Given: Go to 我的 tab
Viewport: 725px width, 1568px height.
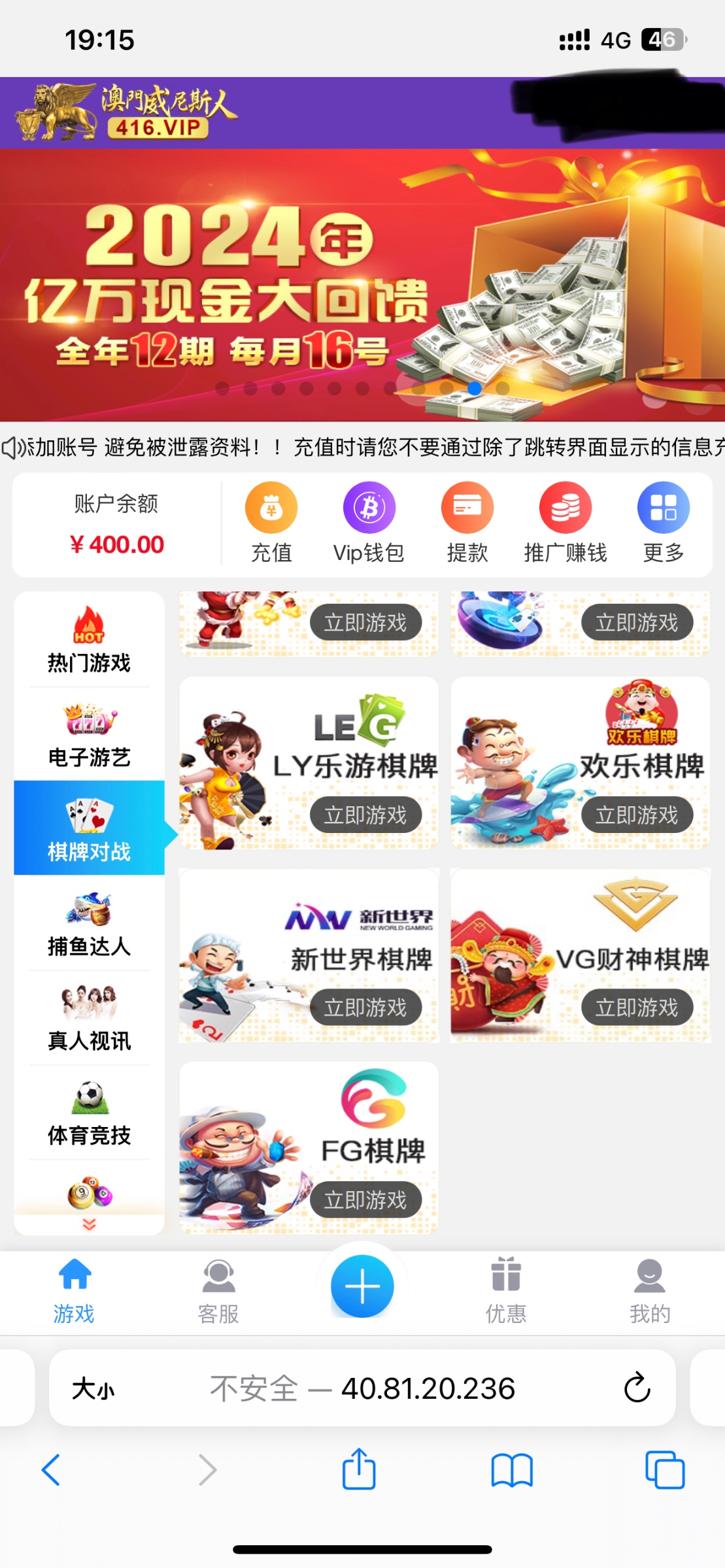Looking at the screenshot, I should 649,1291.
